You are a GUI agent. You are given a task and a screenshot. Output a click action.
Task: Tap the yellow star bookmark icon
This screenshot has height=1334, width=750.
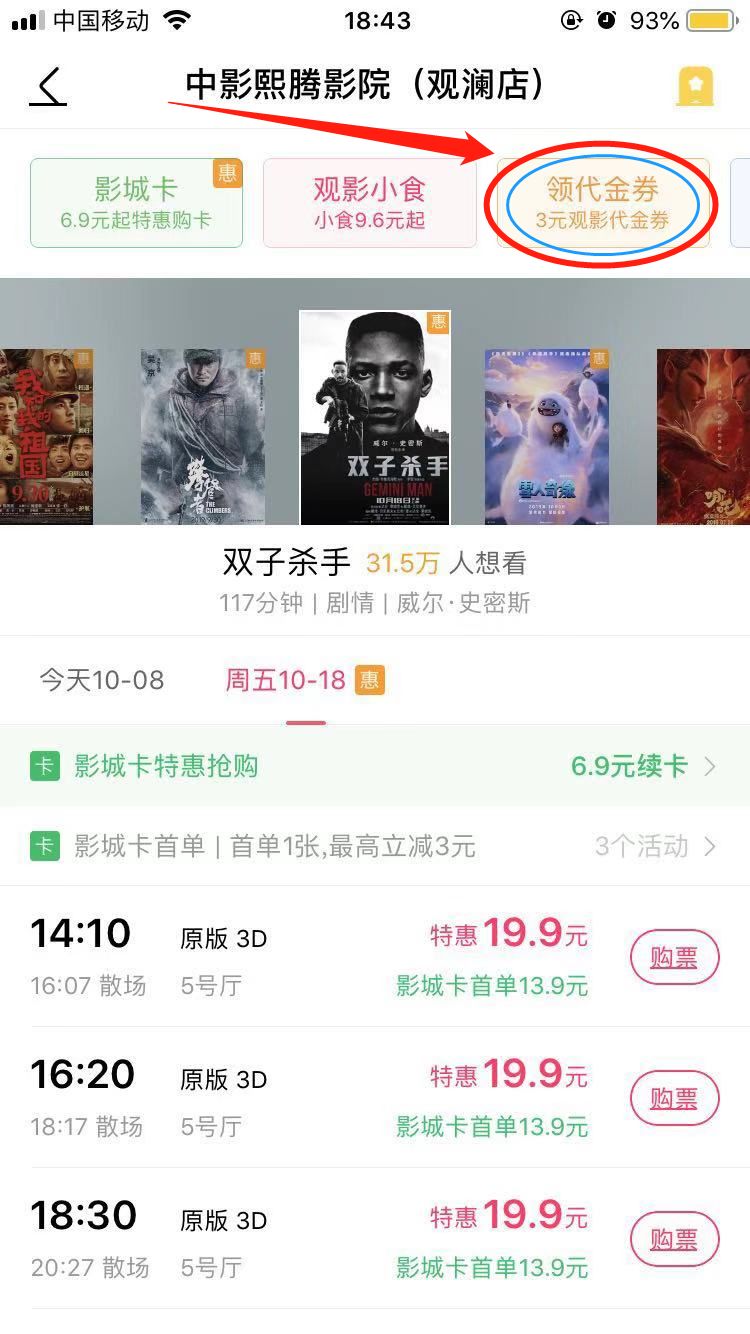click(694, 86)
